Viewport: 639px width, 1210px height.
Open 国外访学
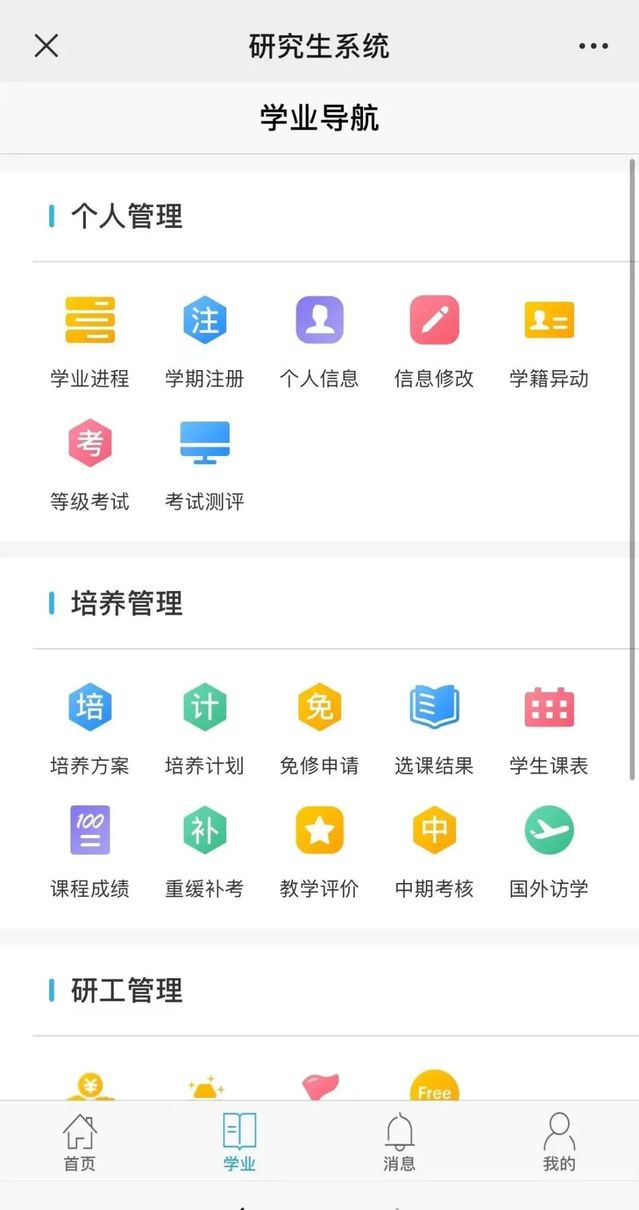549,852
